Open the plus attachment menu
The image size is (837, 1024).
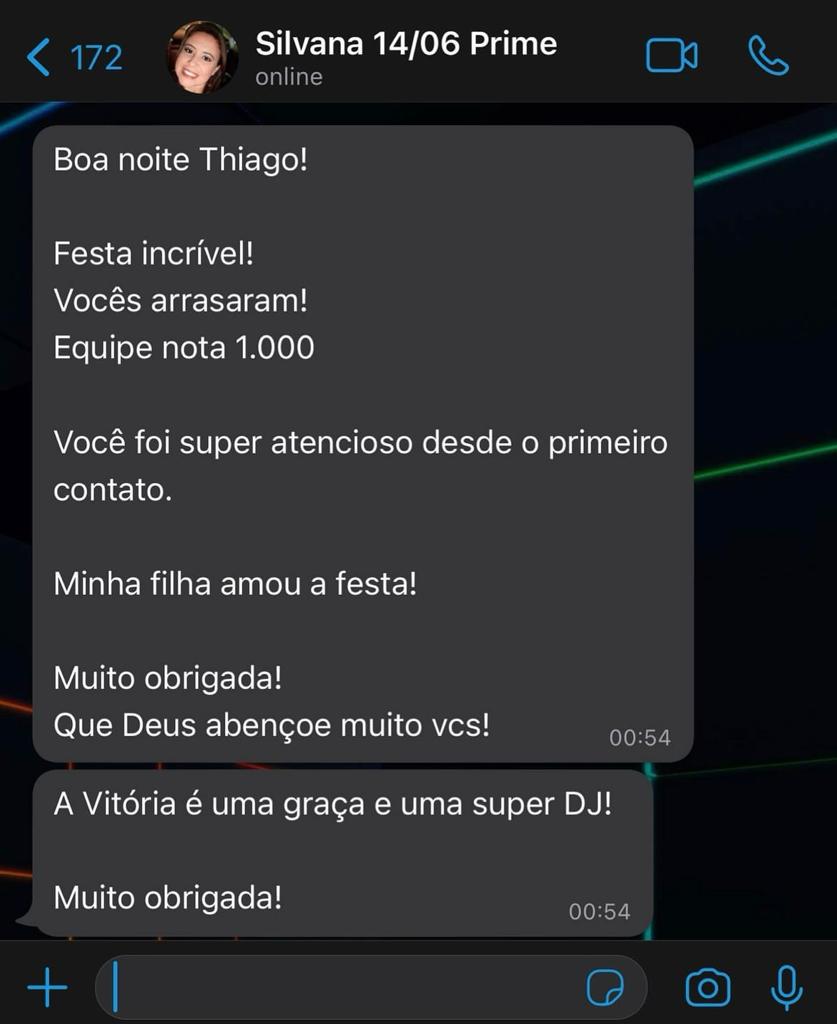pos(47,988)
